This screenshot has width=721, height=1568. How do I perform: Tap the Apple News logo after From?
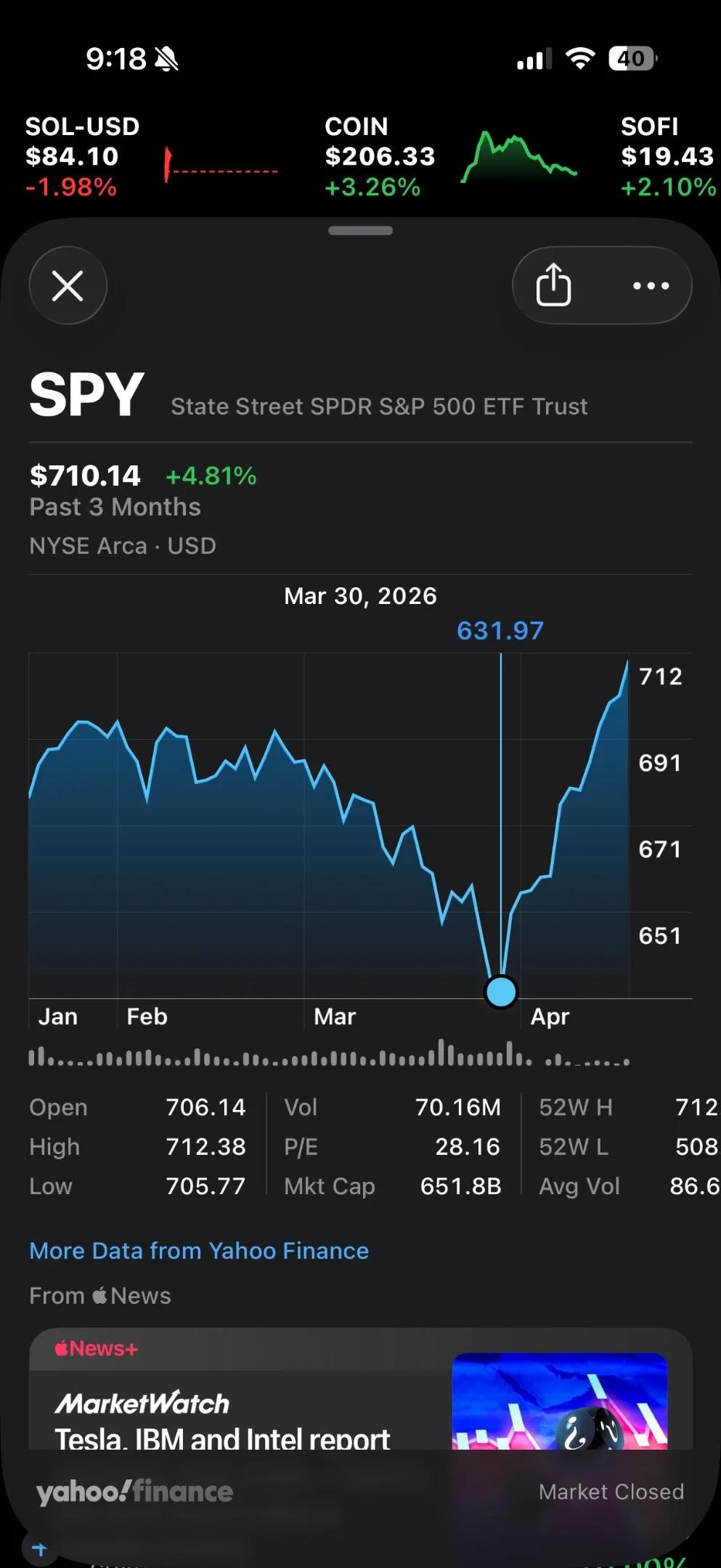(x=102, y=1295)
